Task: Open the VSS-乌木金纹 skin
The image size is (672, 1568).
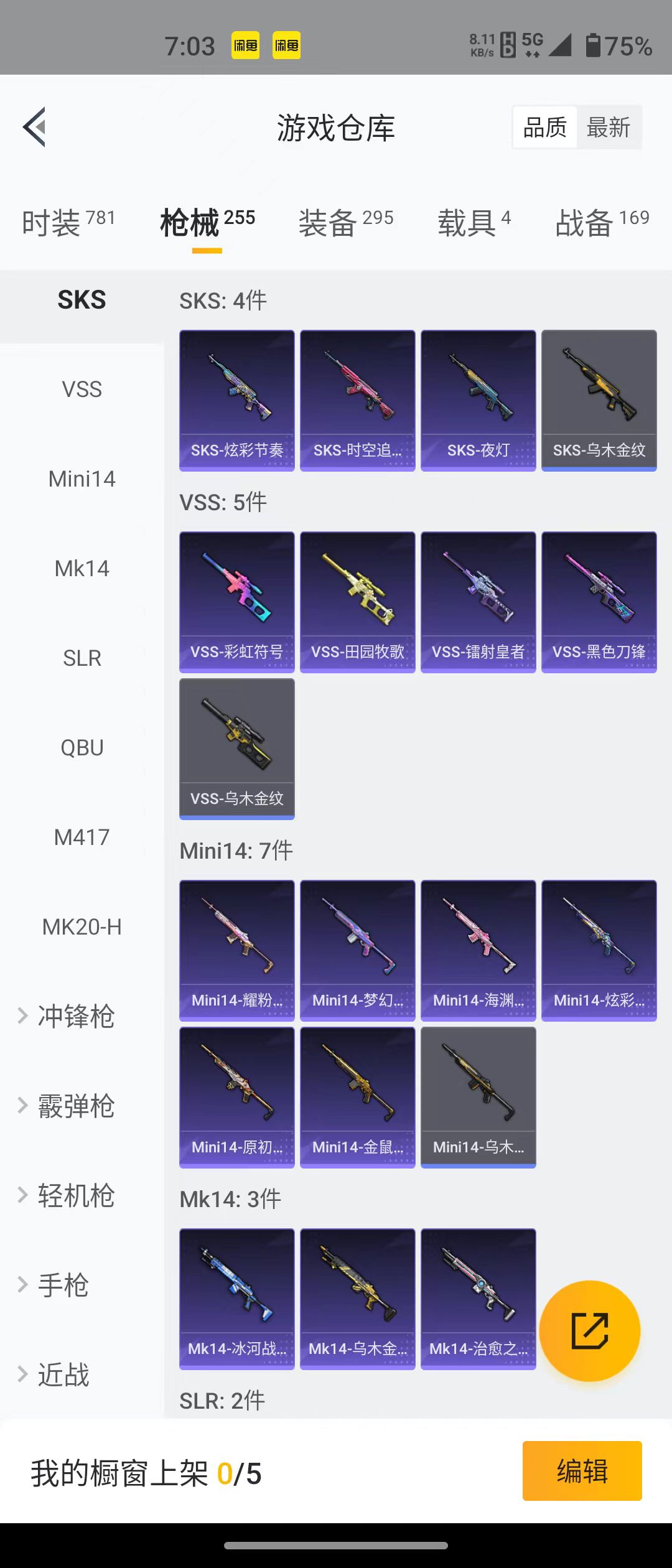Action: [236, 749]
